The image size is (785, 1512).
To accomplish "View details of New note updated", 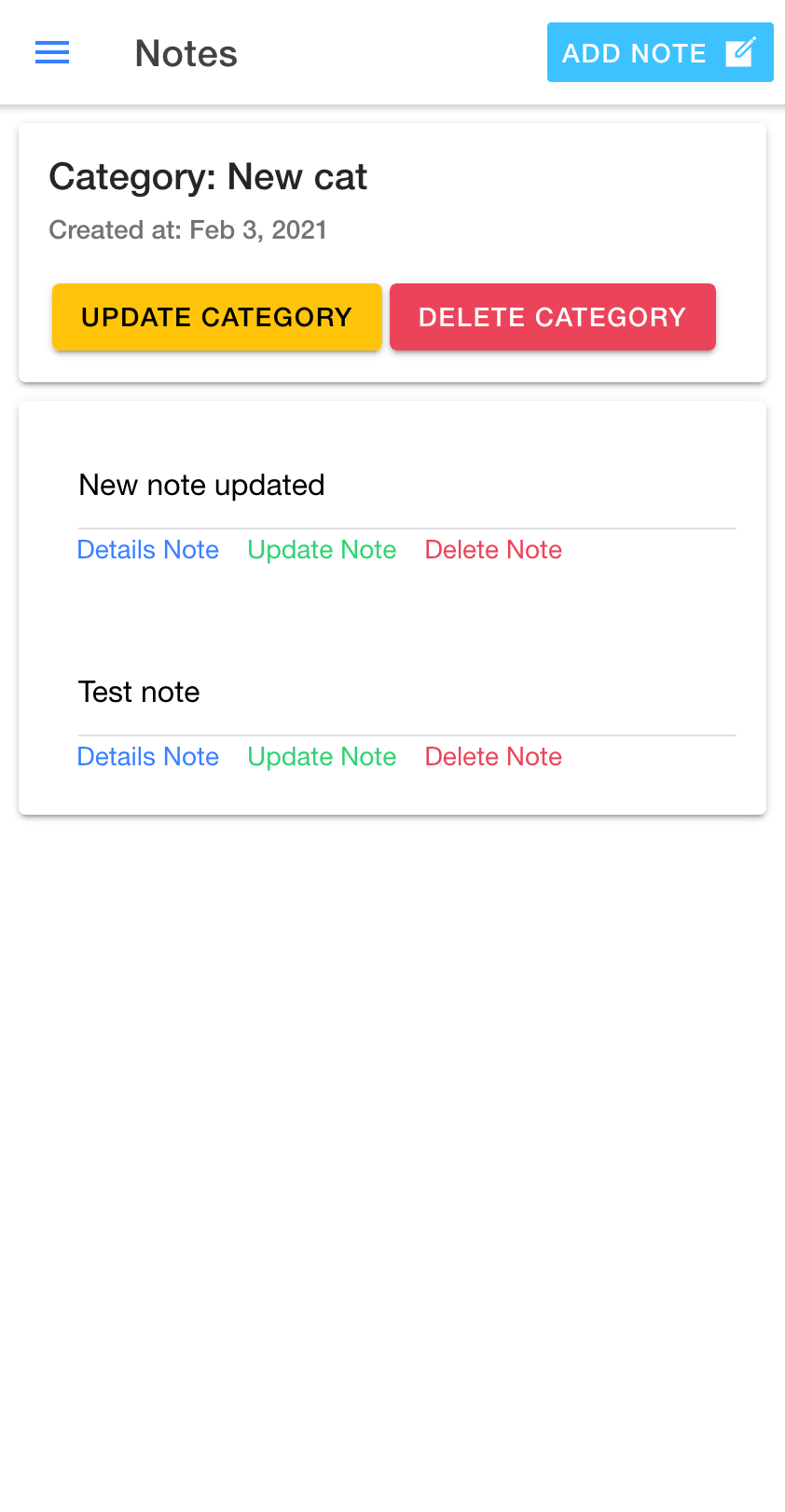I will 148,550.
